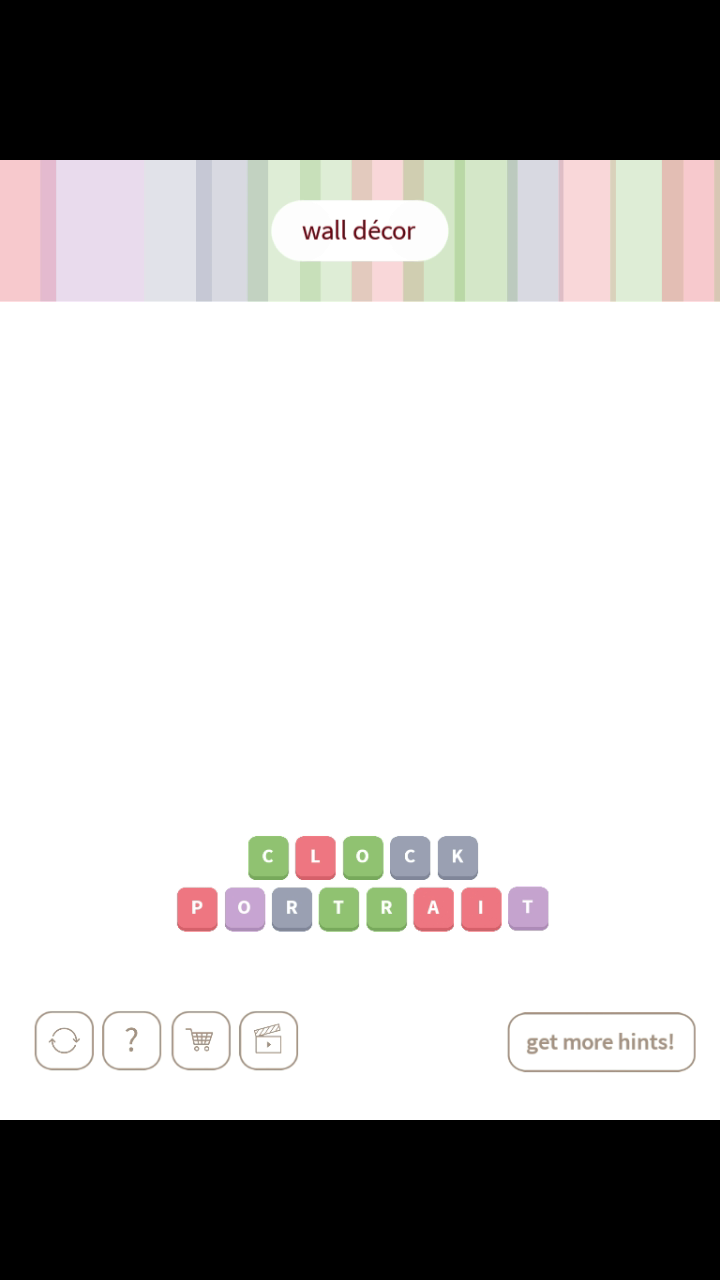This screenshot has height=1280, width=720.
Task: Tap the purple O tile in PORTRAIT
Action: click(244, 909)
